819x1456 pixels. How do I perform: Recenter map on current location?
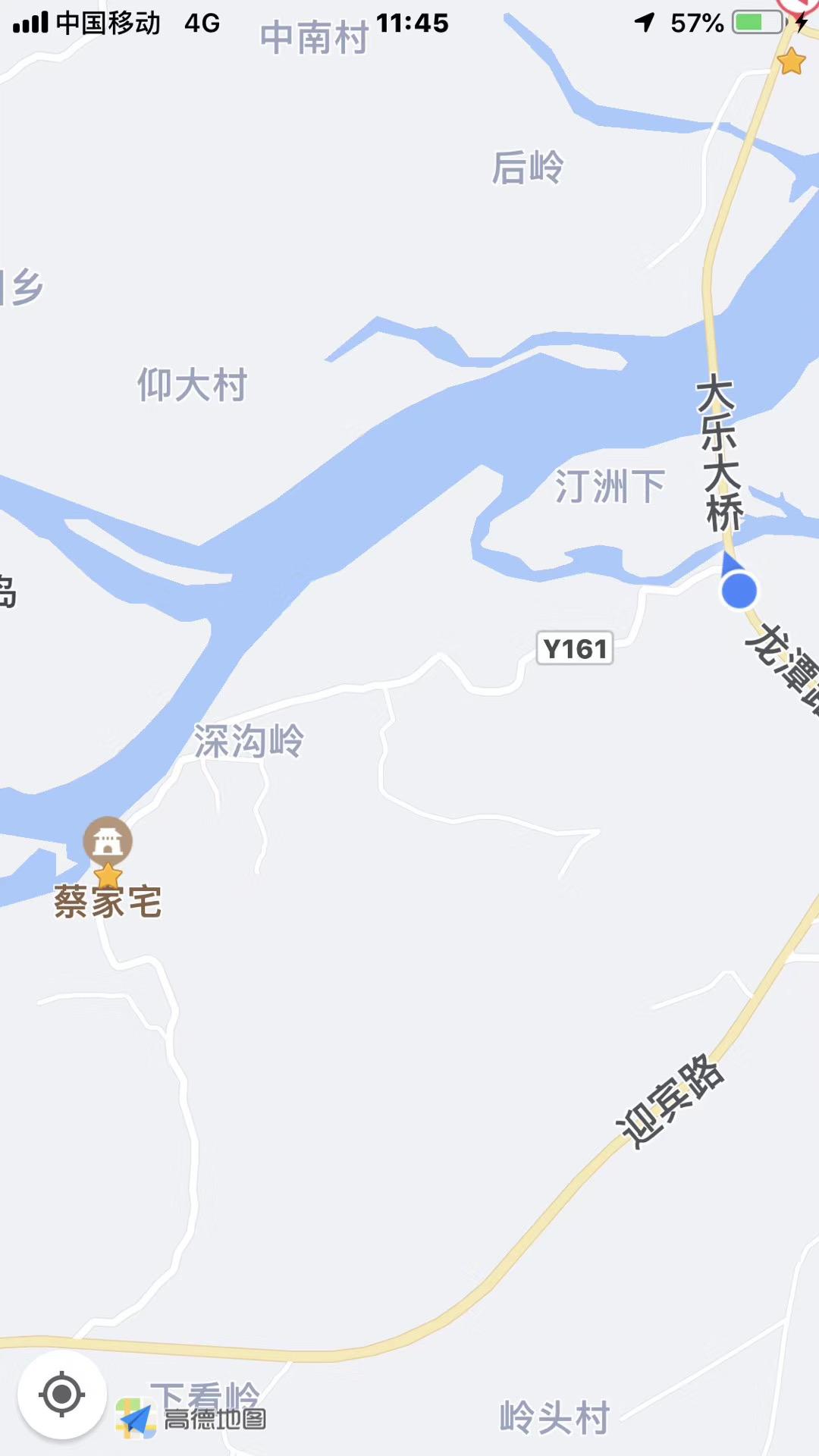pos(62,1394)
